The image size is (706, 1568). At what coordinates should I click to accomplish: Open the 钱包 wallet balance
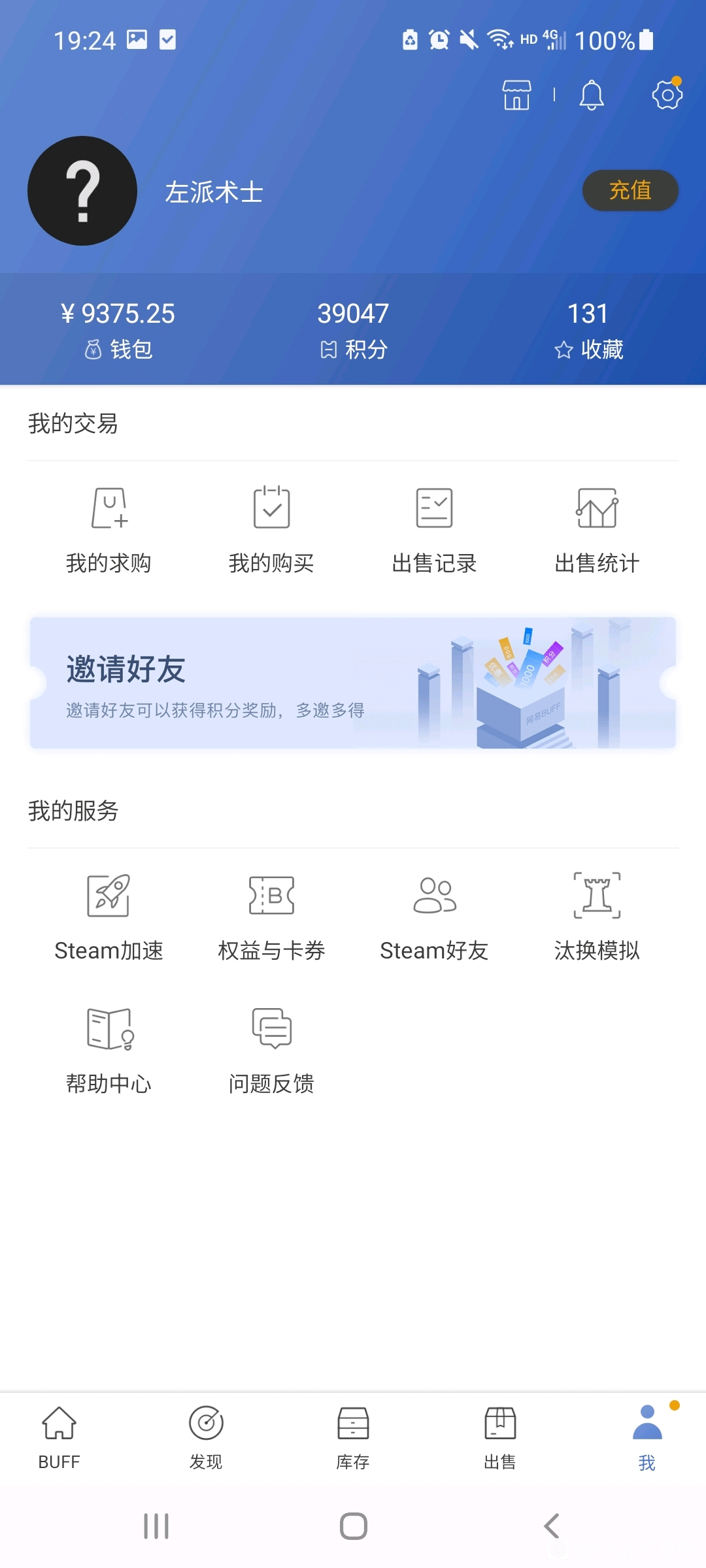pyautogui.click(x=118, y=330)
